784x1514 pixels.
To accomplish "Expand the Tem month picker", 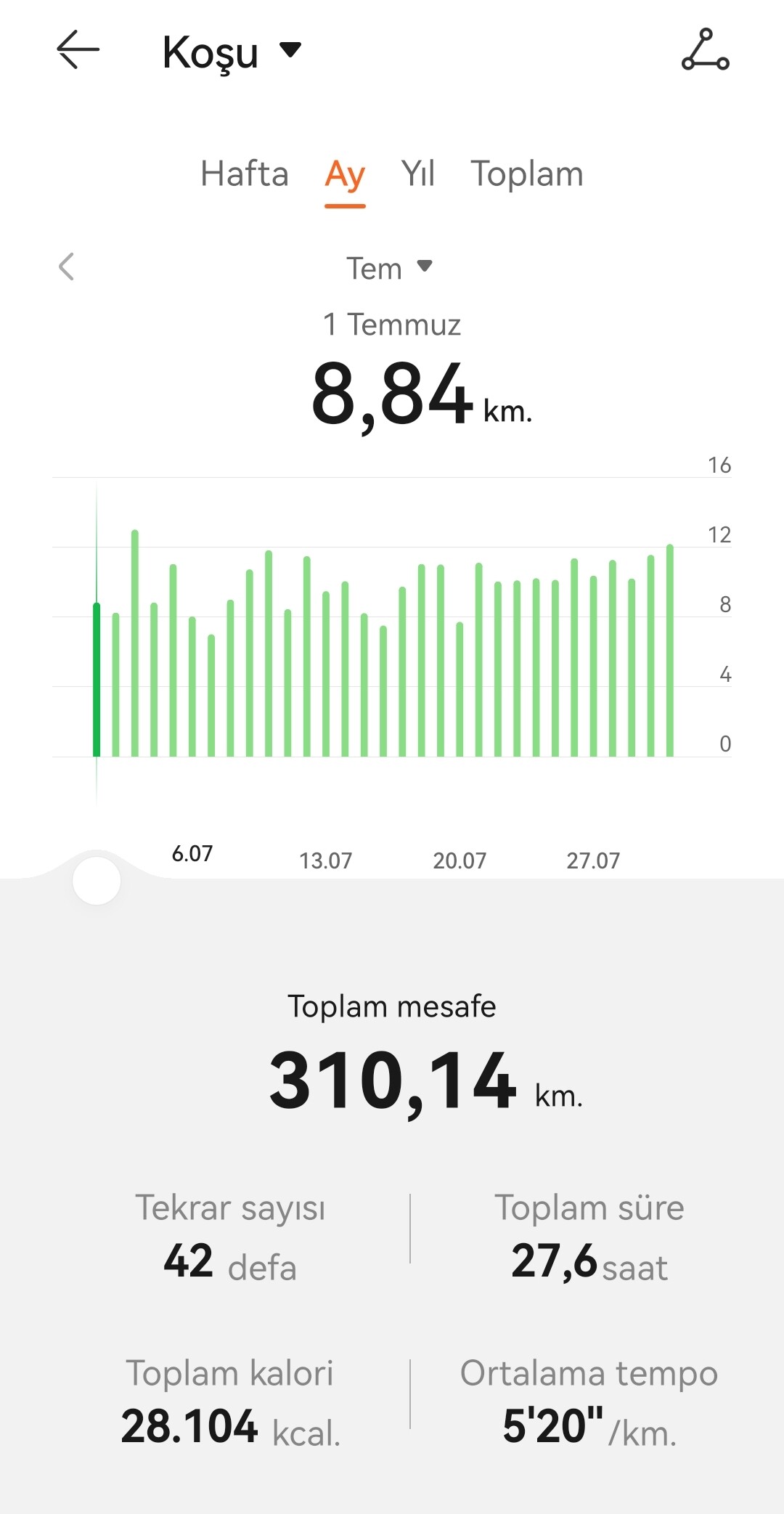I will [x=390, y=268].
